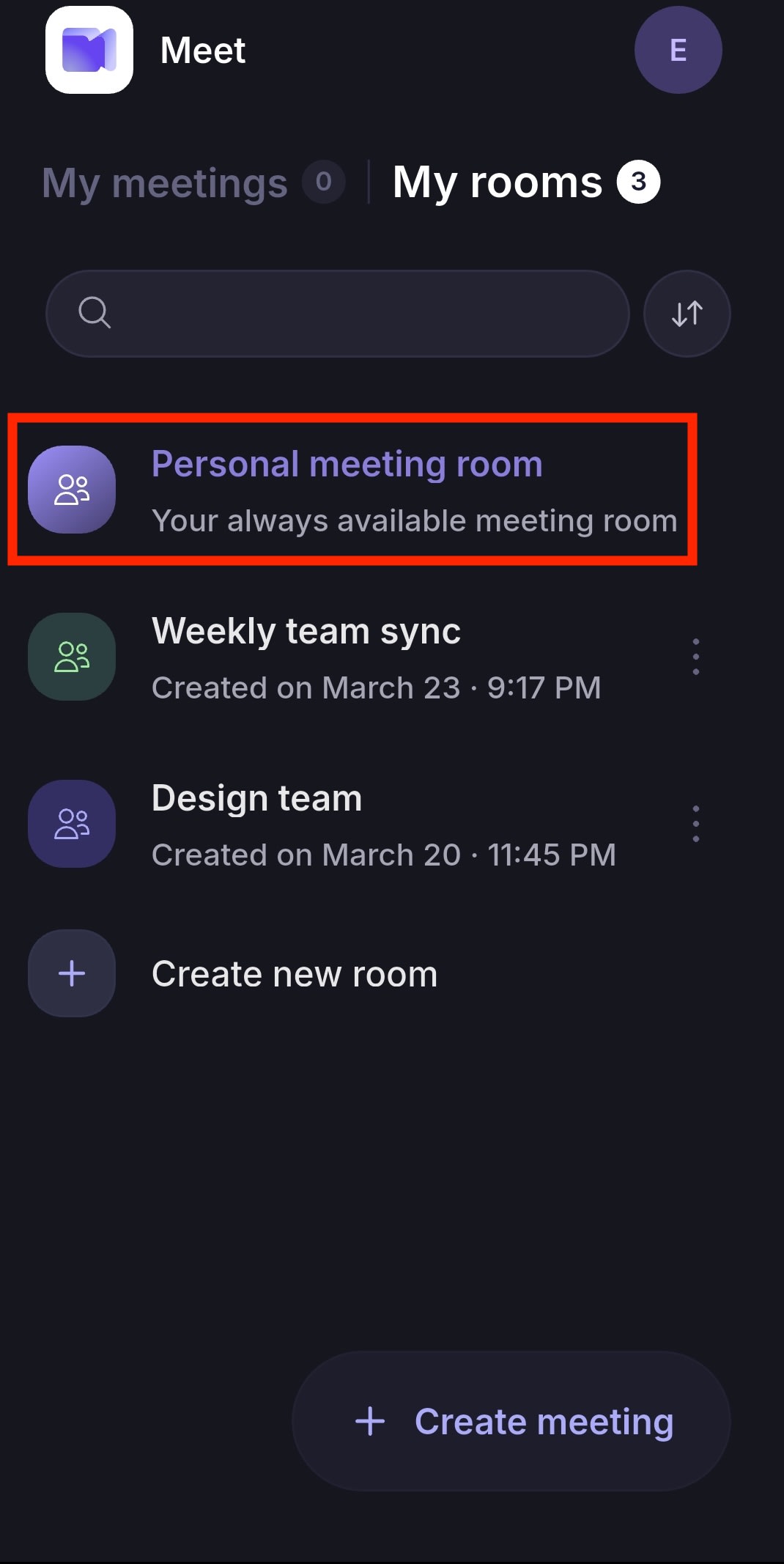This screenshot has height=1564, width=784.
Task: Click the Weekly team sync room icon
Action: (x=71, y=657)
